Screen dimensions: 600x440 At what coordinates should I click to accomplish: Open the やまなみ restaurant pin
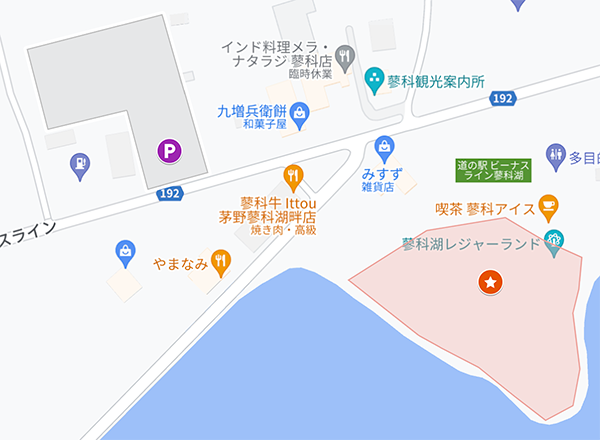pos(221,263)
